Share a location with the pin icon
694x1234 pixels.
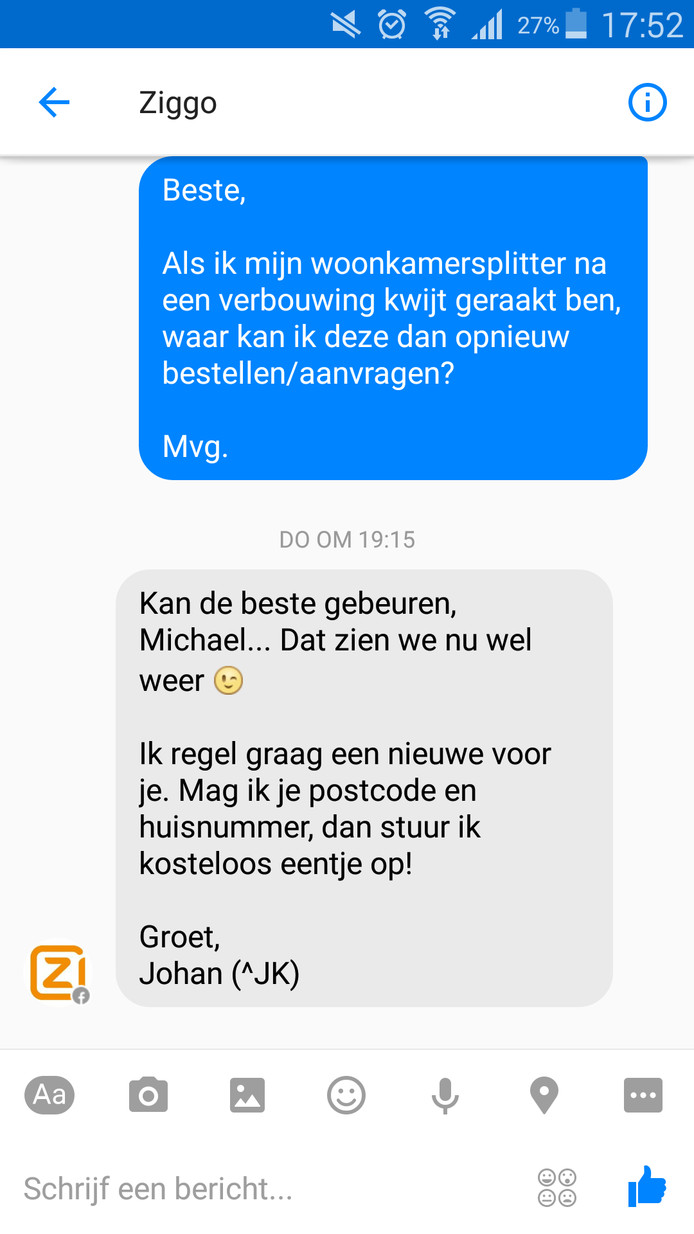click(544, 1096)
